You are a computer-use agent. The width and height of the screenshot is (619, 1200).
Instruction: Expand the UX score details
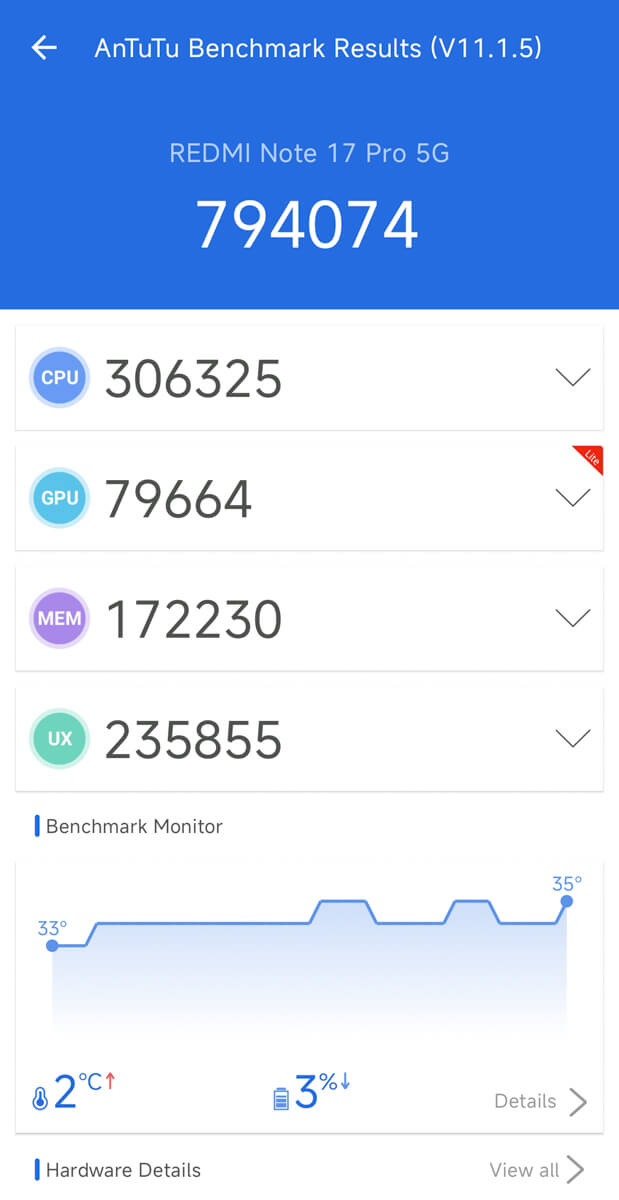coord(573,738)
